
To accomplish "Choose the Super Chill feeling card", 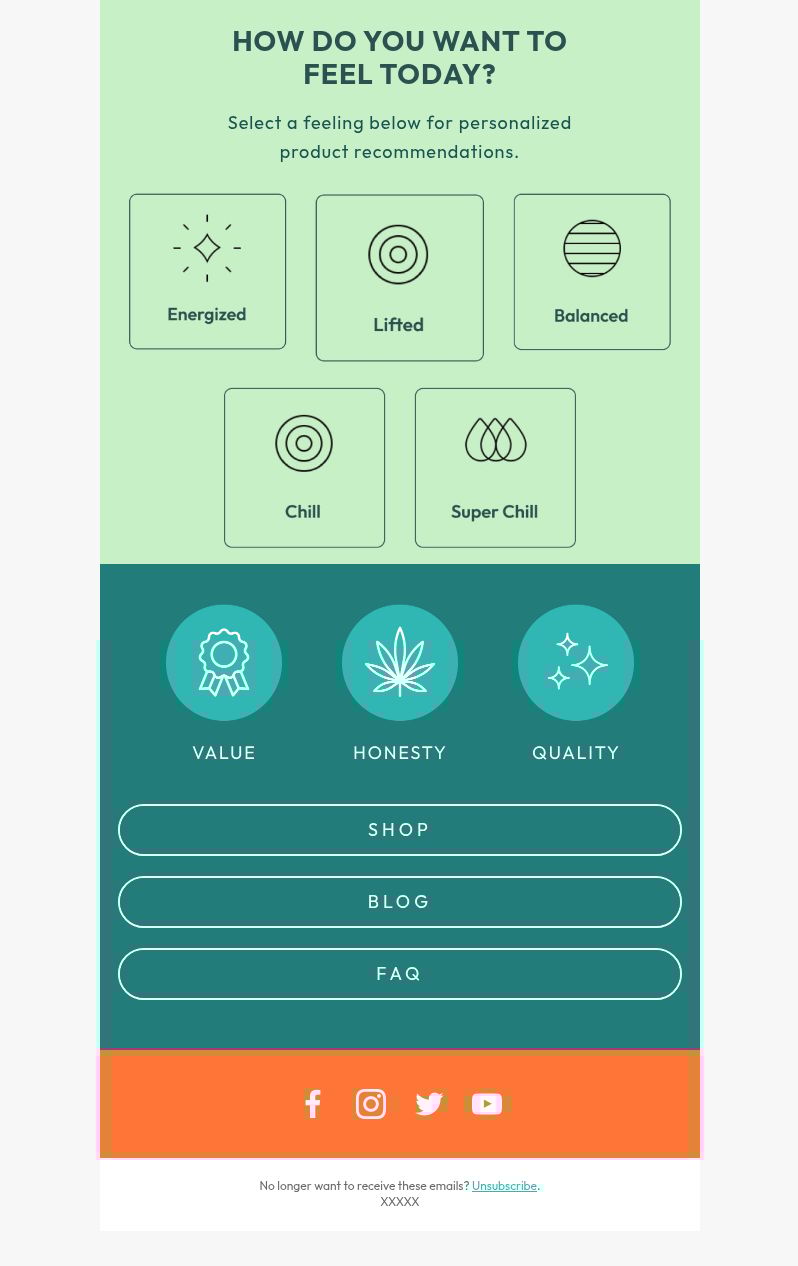I will coord(495,468).
